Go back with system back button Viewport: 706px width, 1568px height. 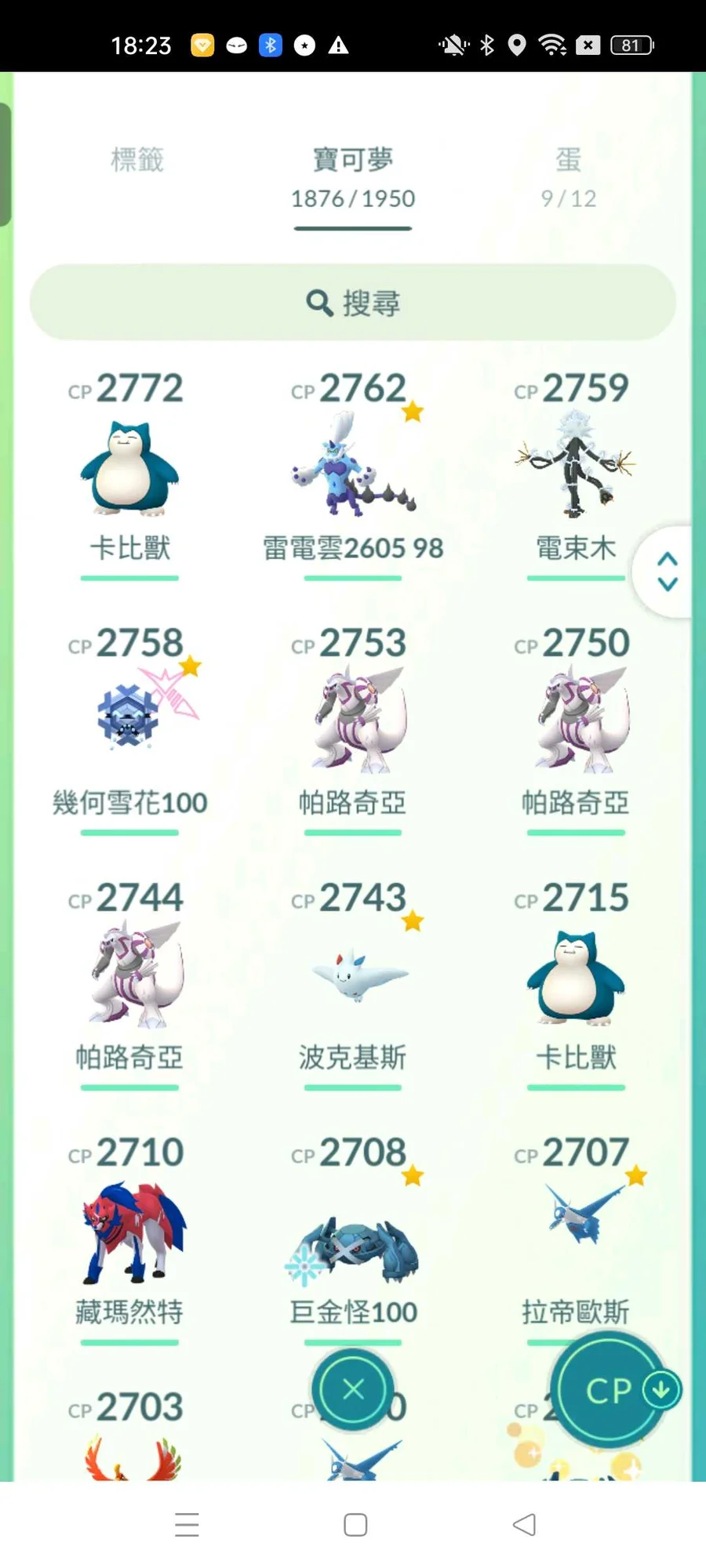(x=523, y=1524)
